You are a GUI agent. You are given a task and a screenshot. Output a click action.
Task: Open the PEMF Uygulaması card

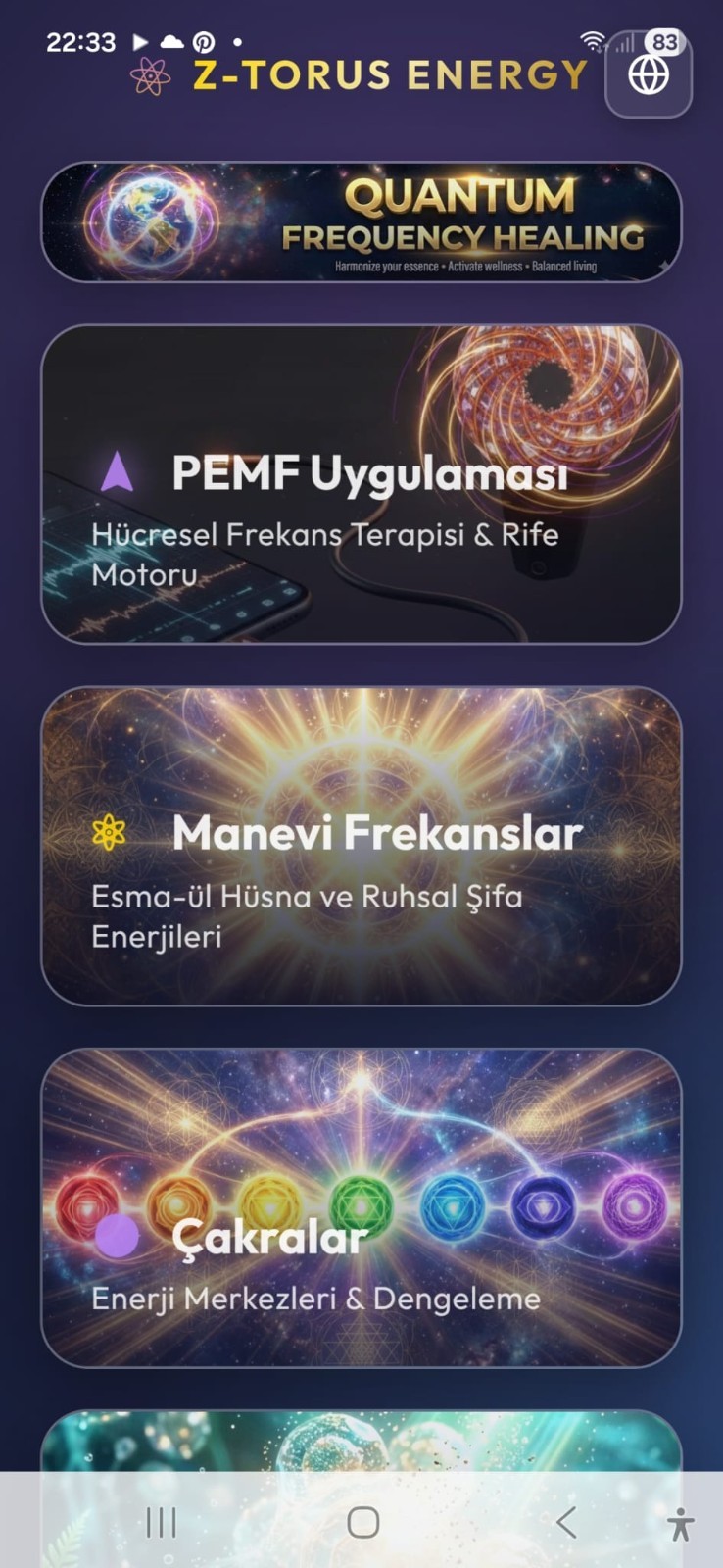[x=361, y=484]
